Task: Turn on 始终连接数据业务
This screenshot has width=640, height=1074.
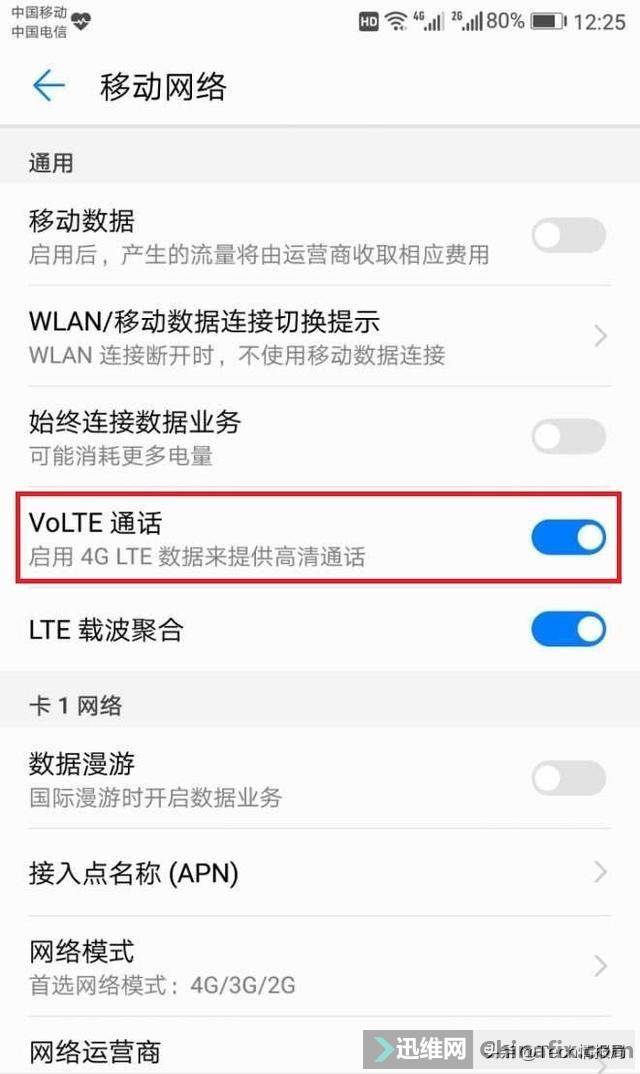Action: 568,437
